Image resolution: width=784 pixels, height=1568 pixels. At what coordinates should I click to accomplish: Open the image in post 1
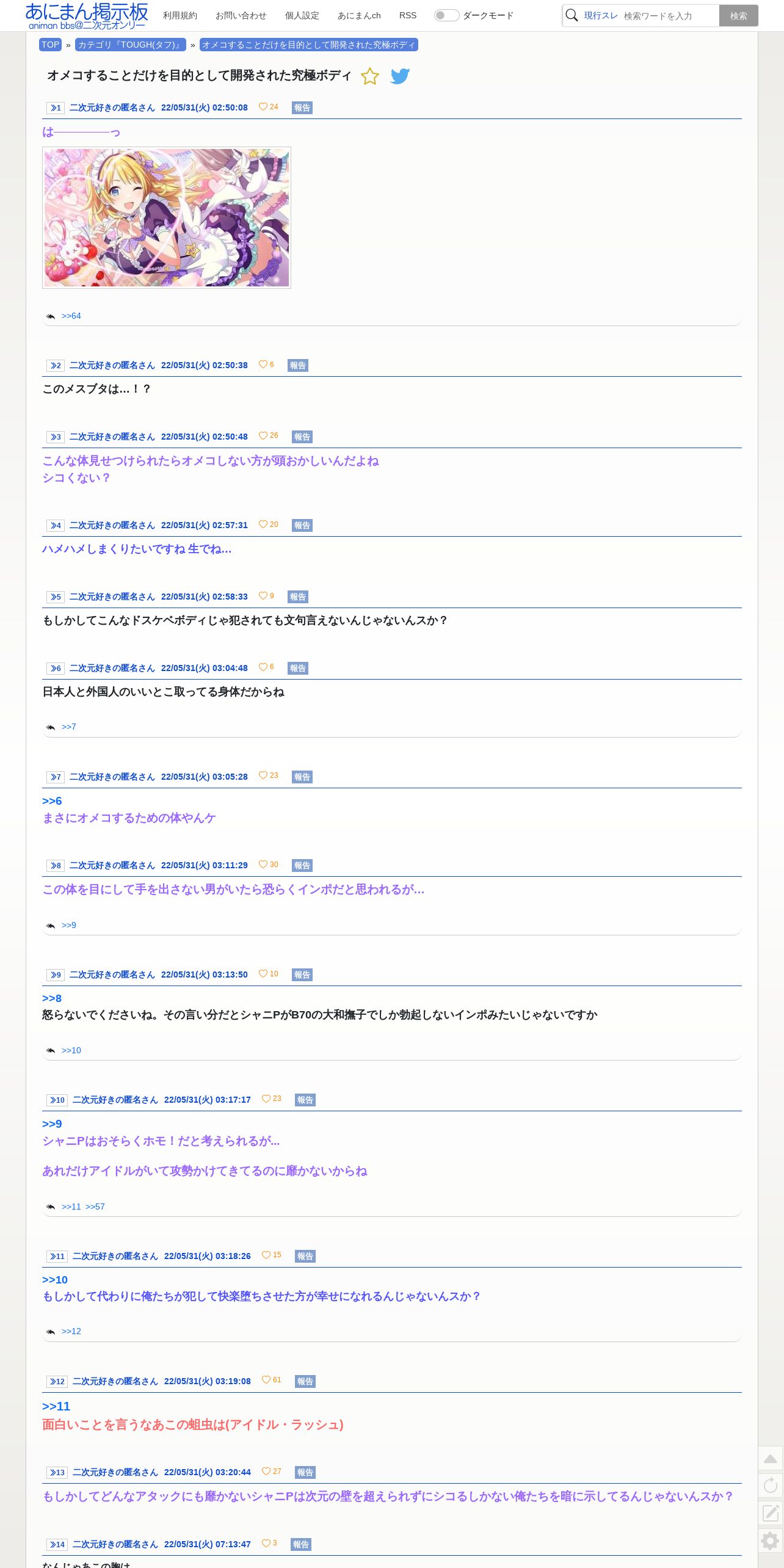[167, 217]
